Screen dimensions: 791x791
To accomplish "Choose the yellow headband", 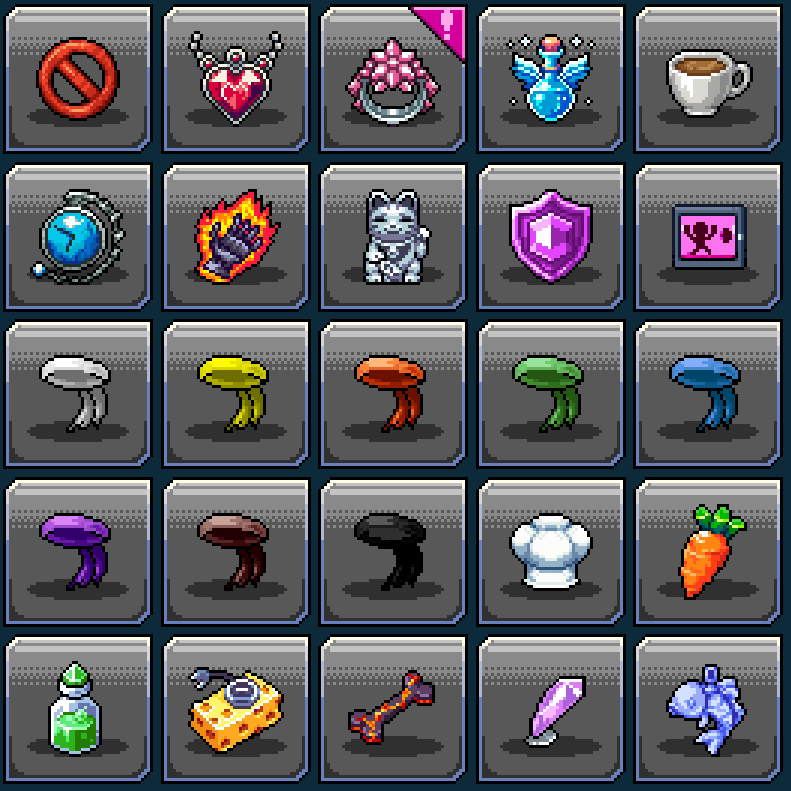I will click(235, 393).
